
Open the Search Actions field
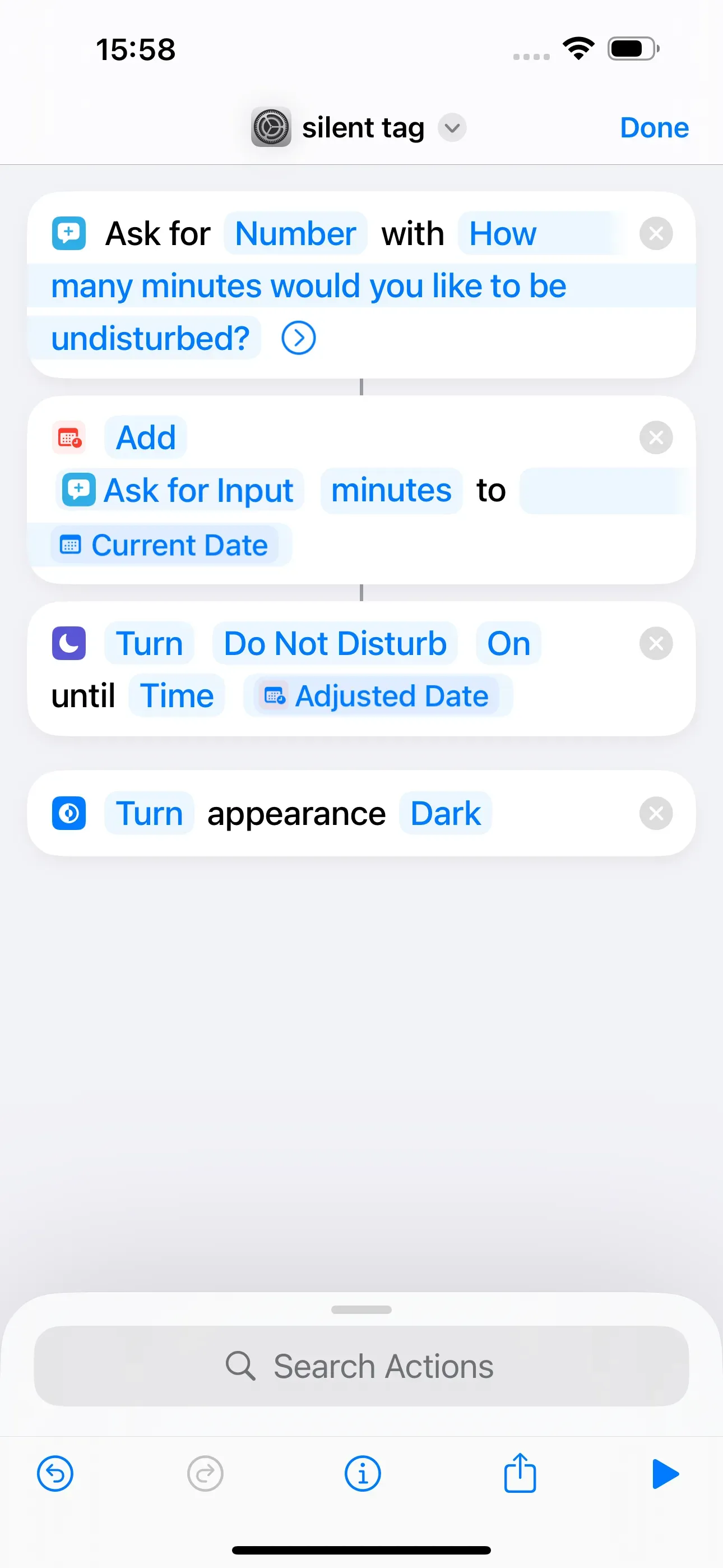tap(361, 1366)
